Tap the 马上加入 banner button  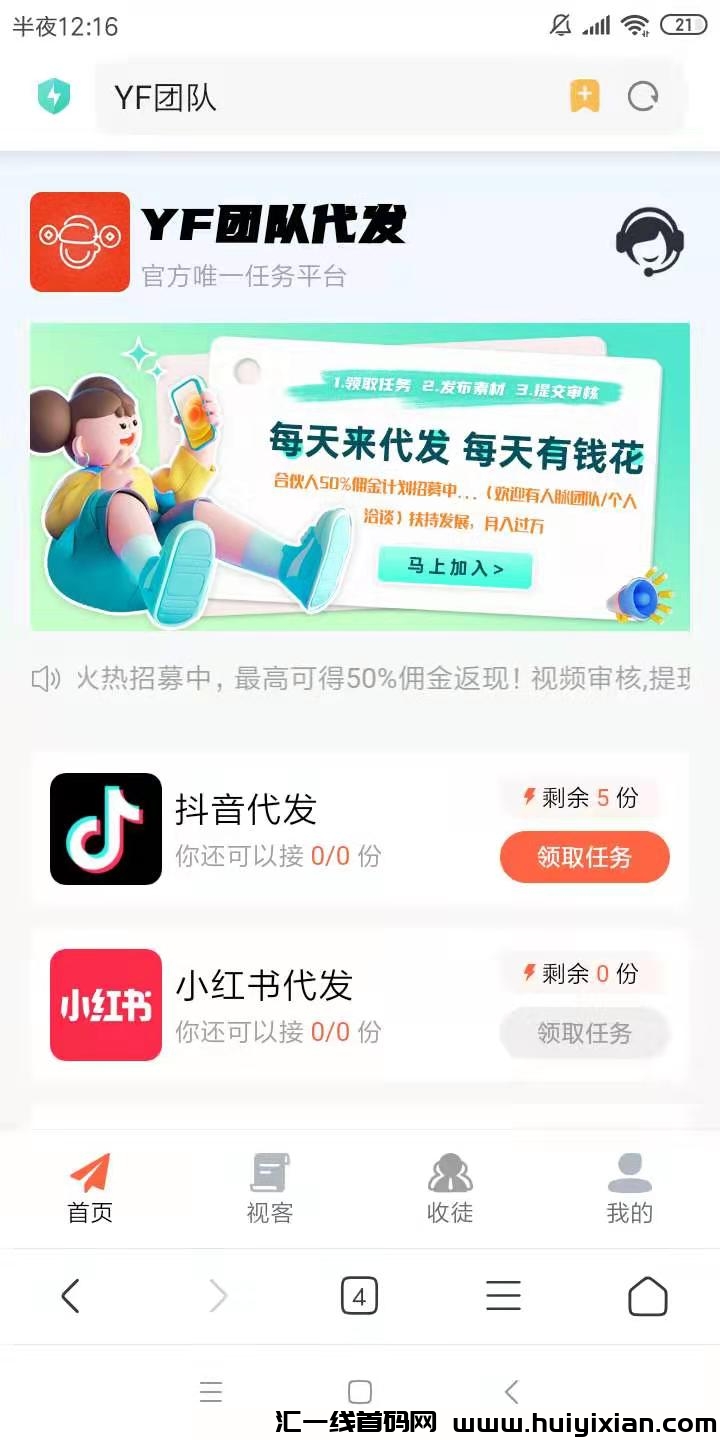point(455,568)
